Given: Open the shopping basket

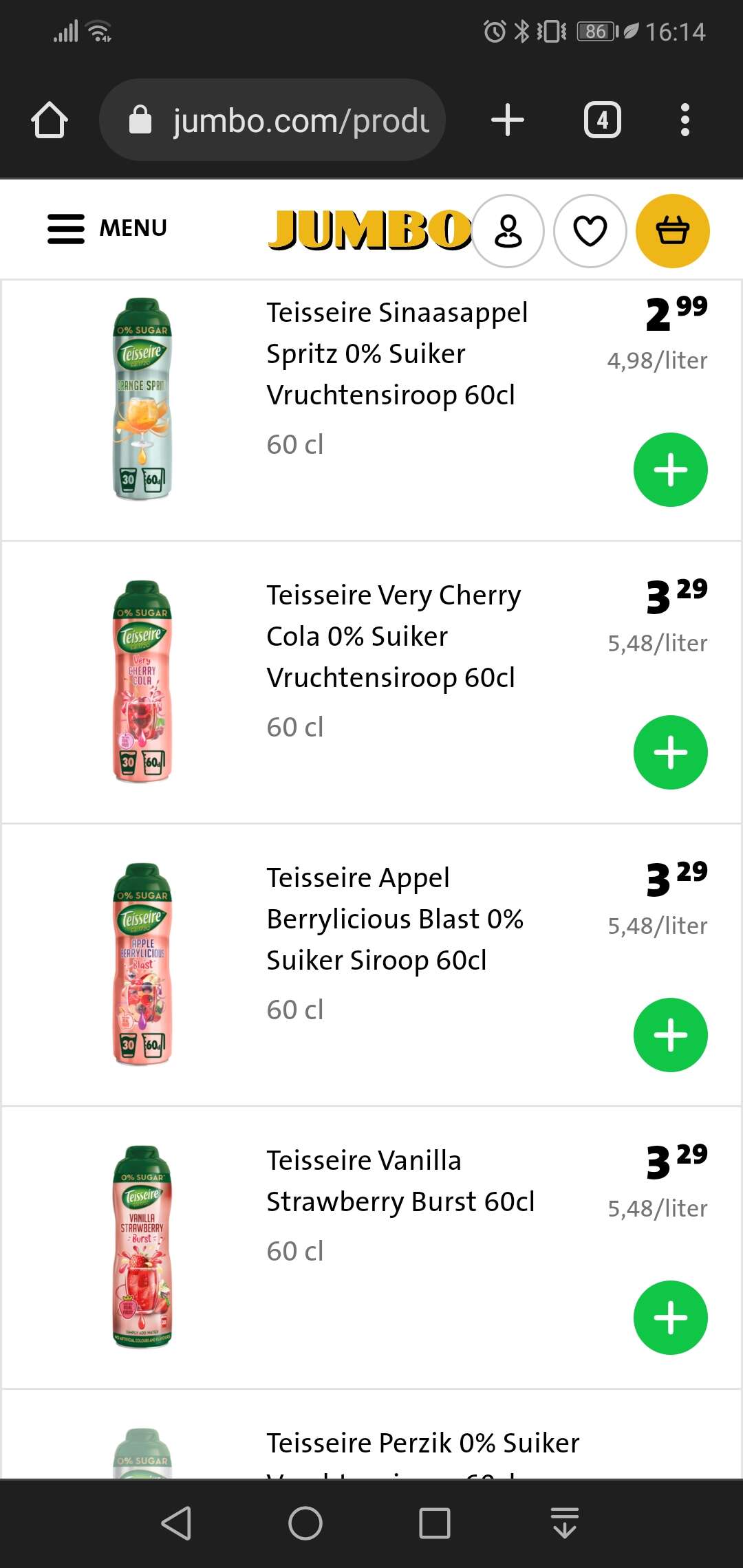Looking at the screenshot, I should [x=672, y=231].
